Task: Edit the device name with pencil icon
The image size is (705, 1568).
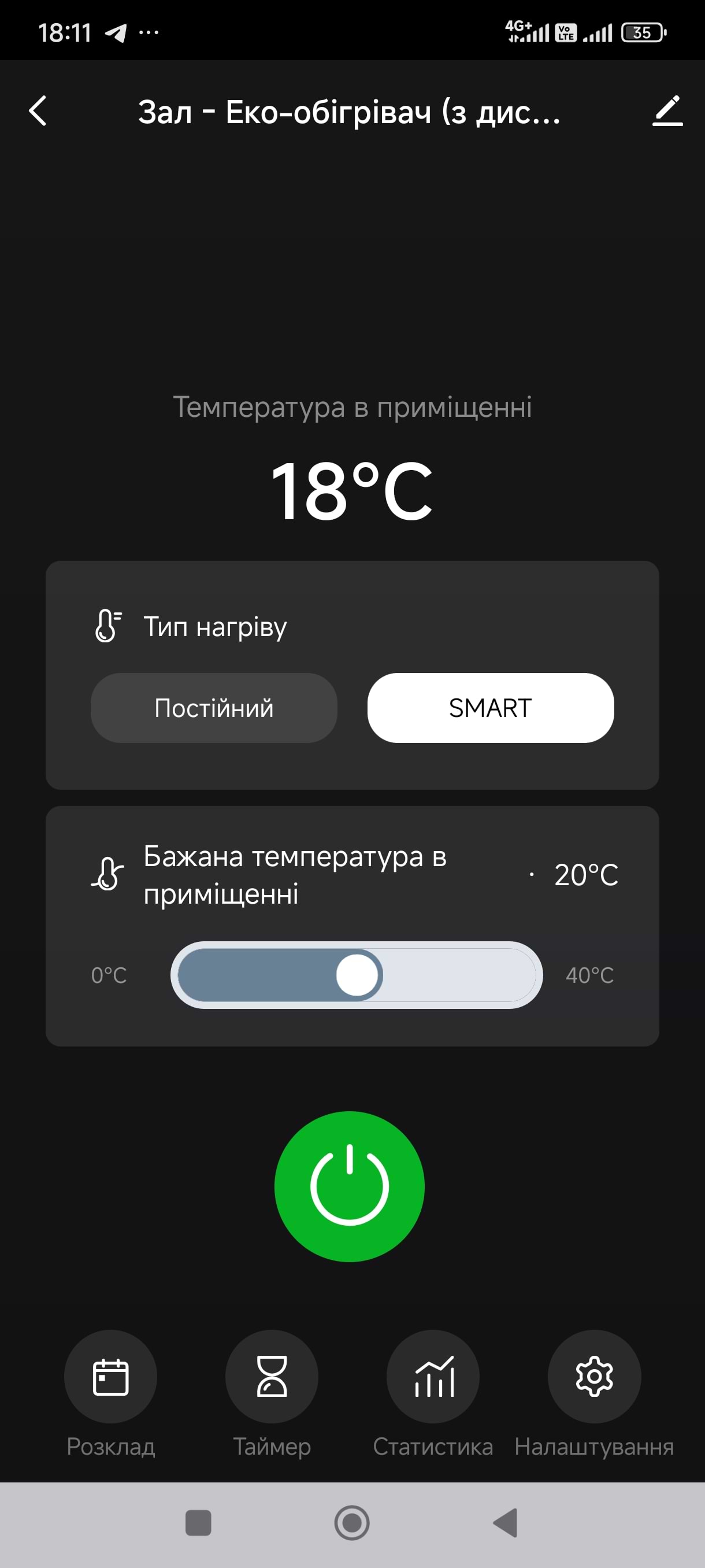Action: [x=667, y=111]
